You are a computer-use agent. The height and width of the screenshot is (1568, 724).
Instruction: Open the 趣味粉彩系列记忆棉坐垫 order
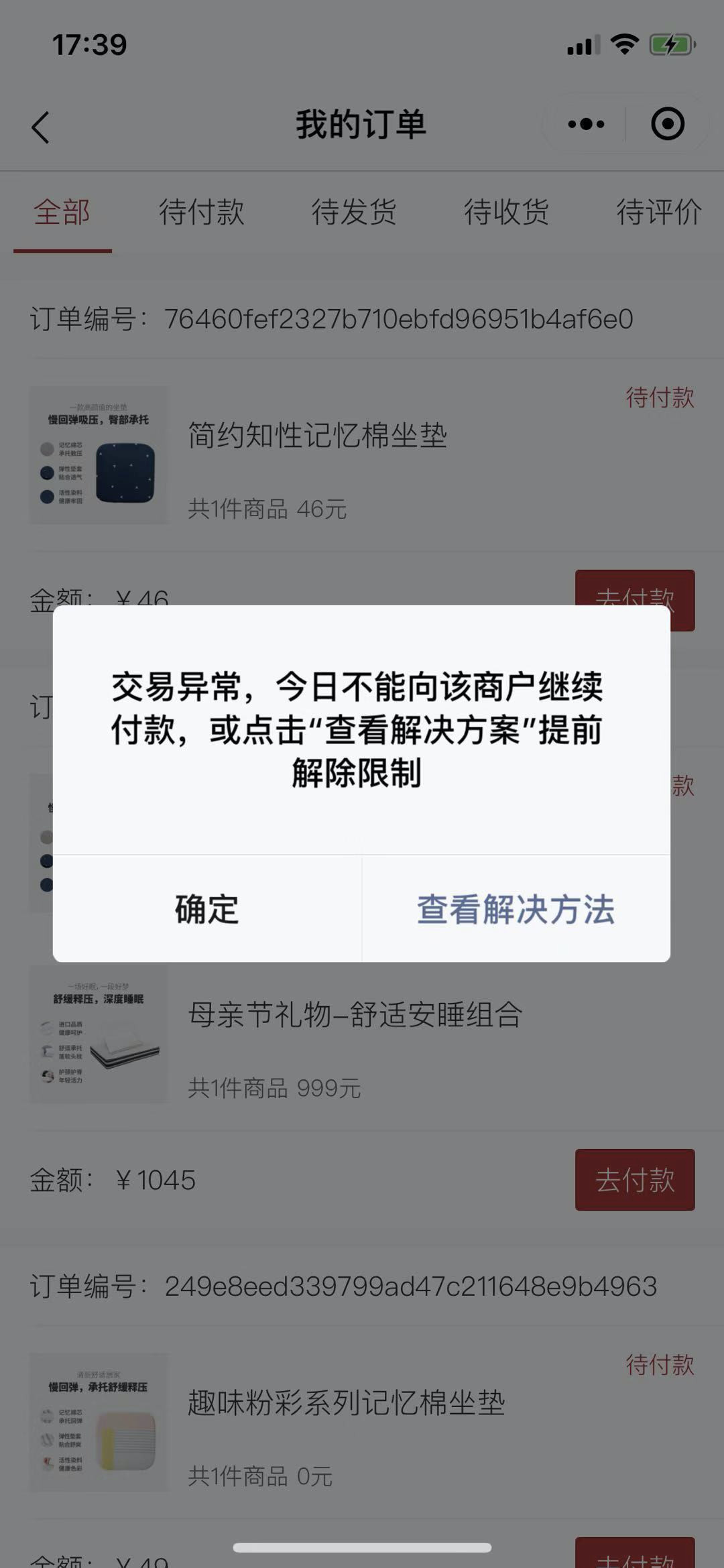pos(362,1423)
